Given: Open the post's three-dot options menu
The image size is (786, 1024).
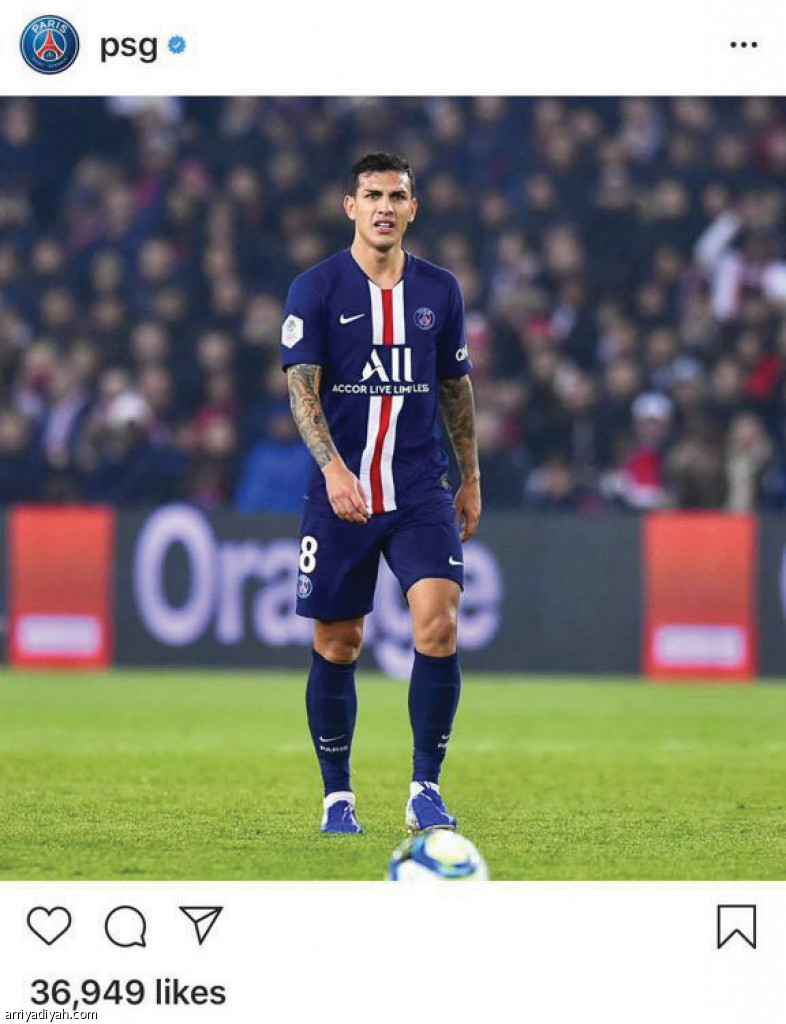Looking at the screenshot, I should (x=743, y=45).
